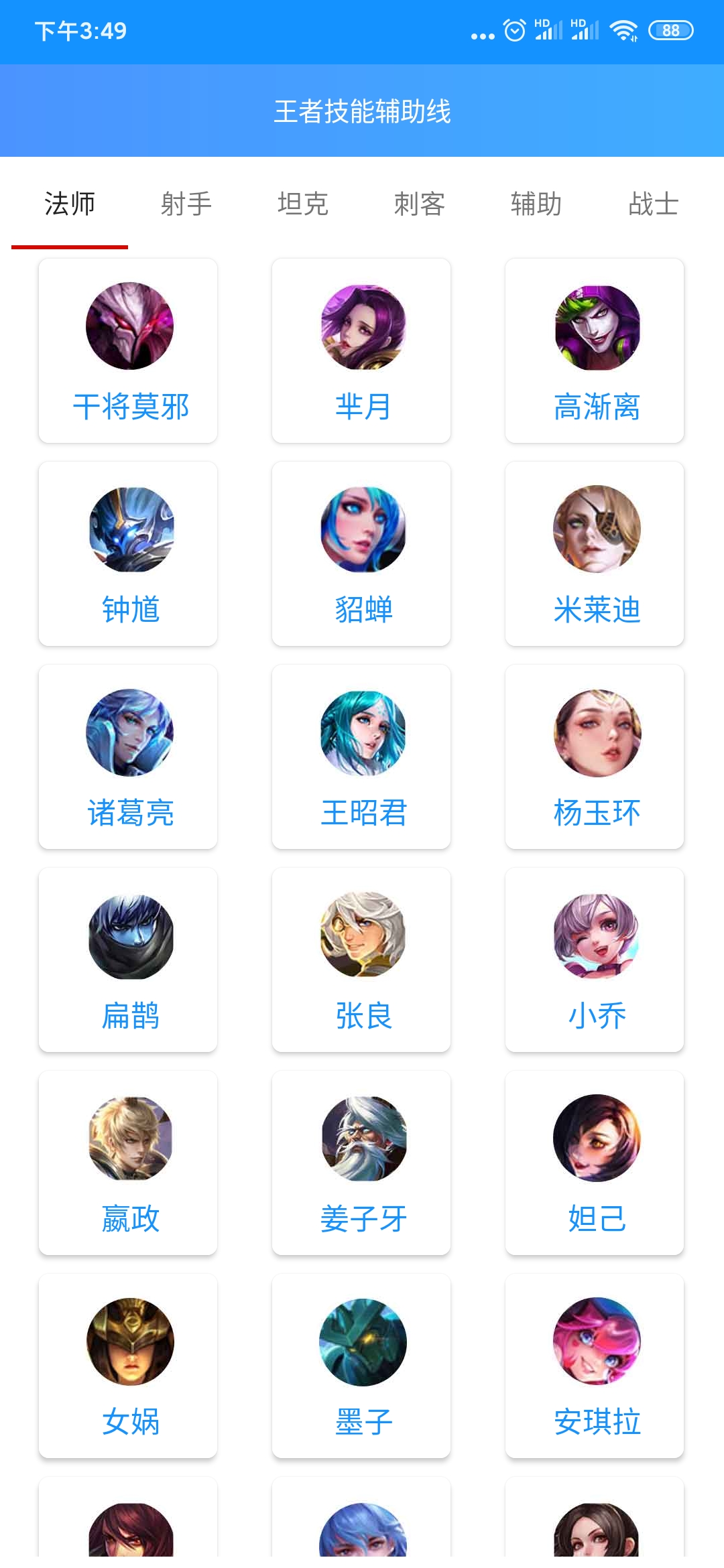Tap the 高渐离 hero card
The width and height of the screenshot is (724, 1568).
click(595, 350)
